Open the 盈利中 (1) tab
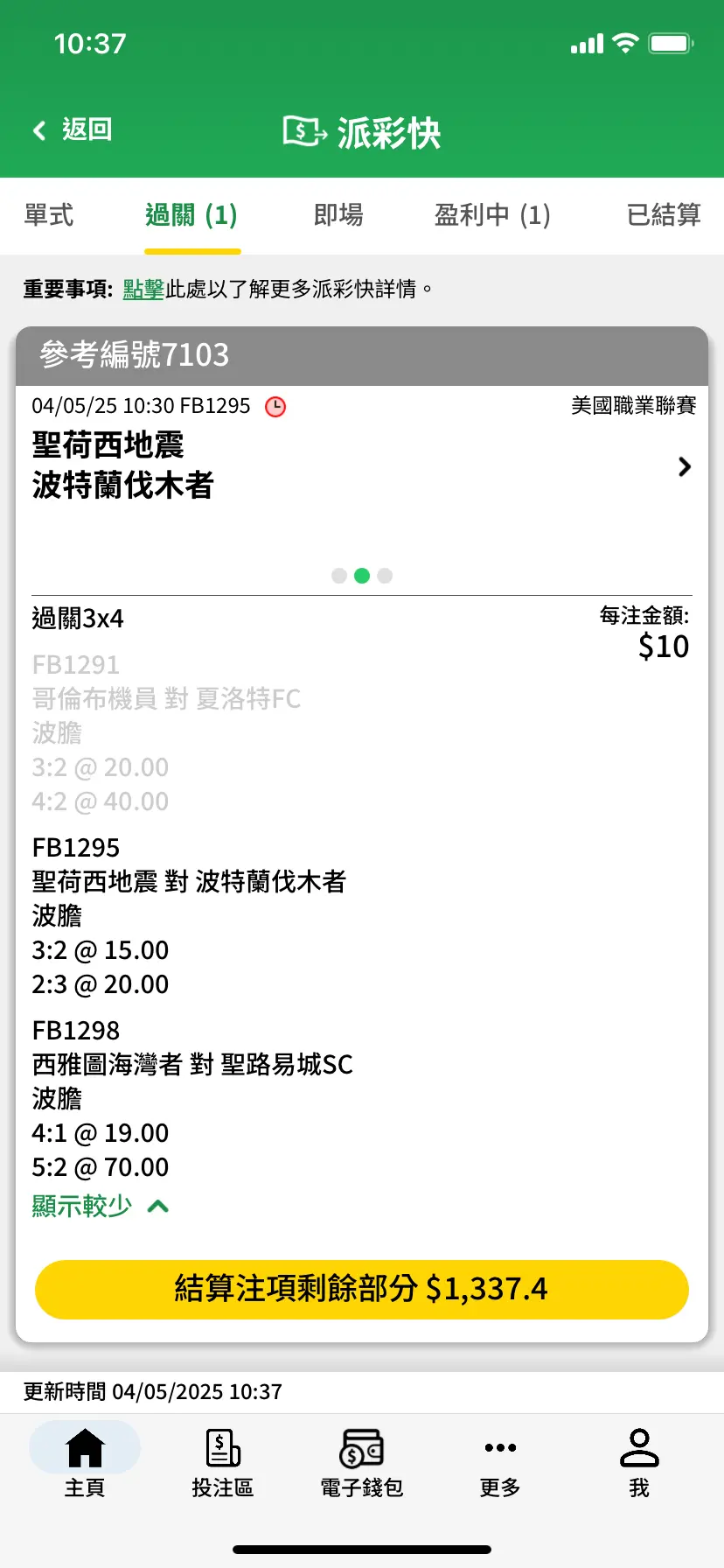The width and height of the screenshot is (724, 1568). click(492, 215)
